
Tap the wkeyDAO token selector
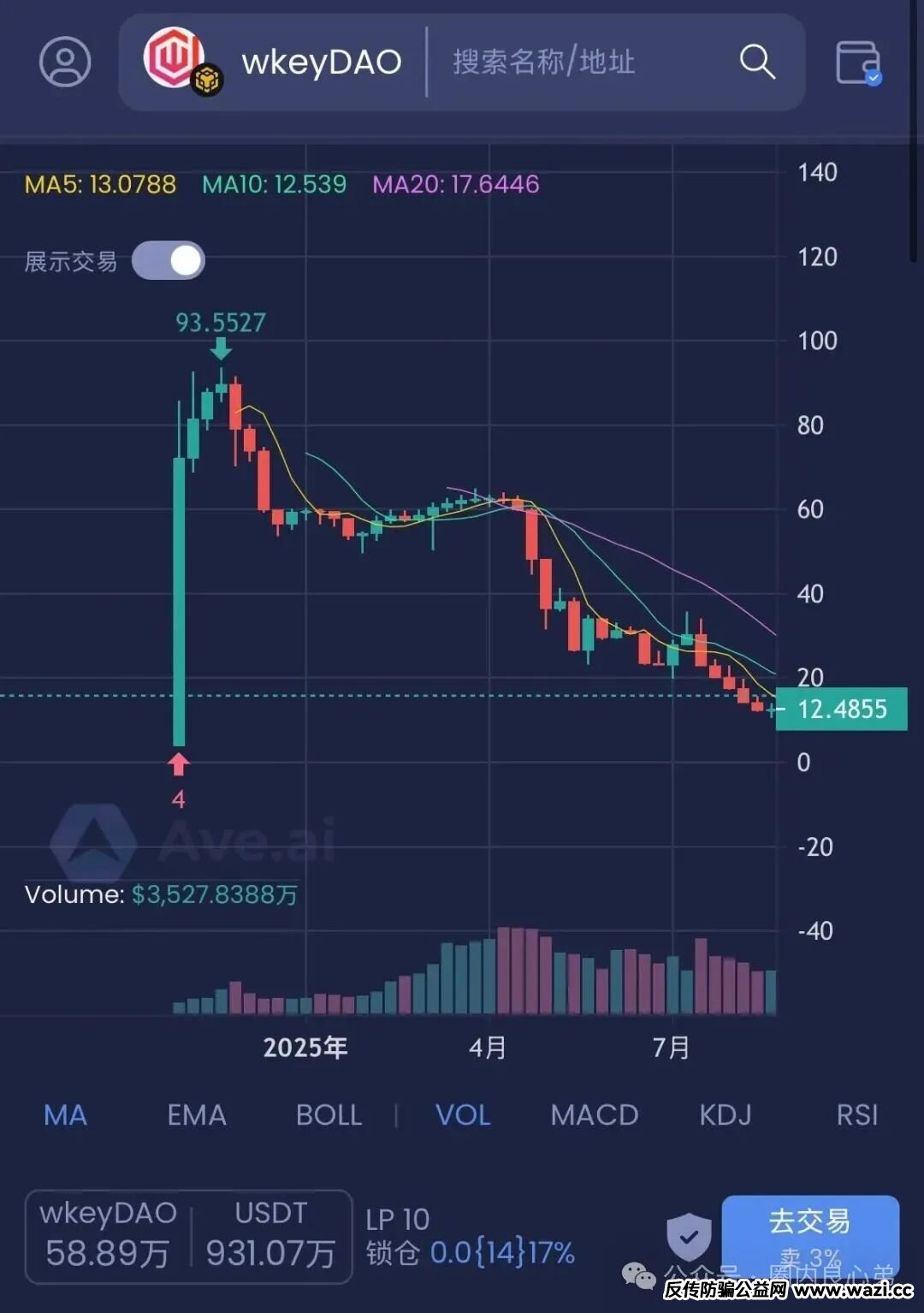(x=274, y=62)
